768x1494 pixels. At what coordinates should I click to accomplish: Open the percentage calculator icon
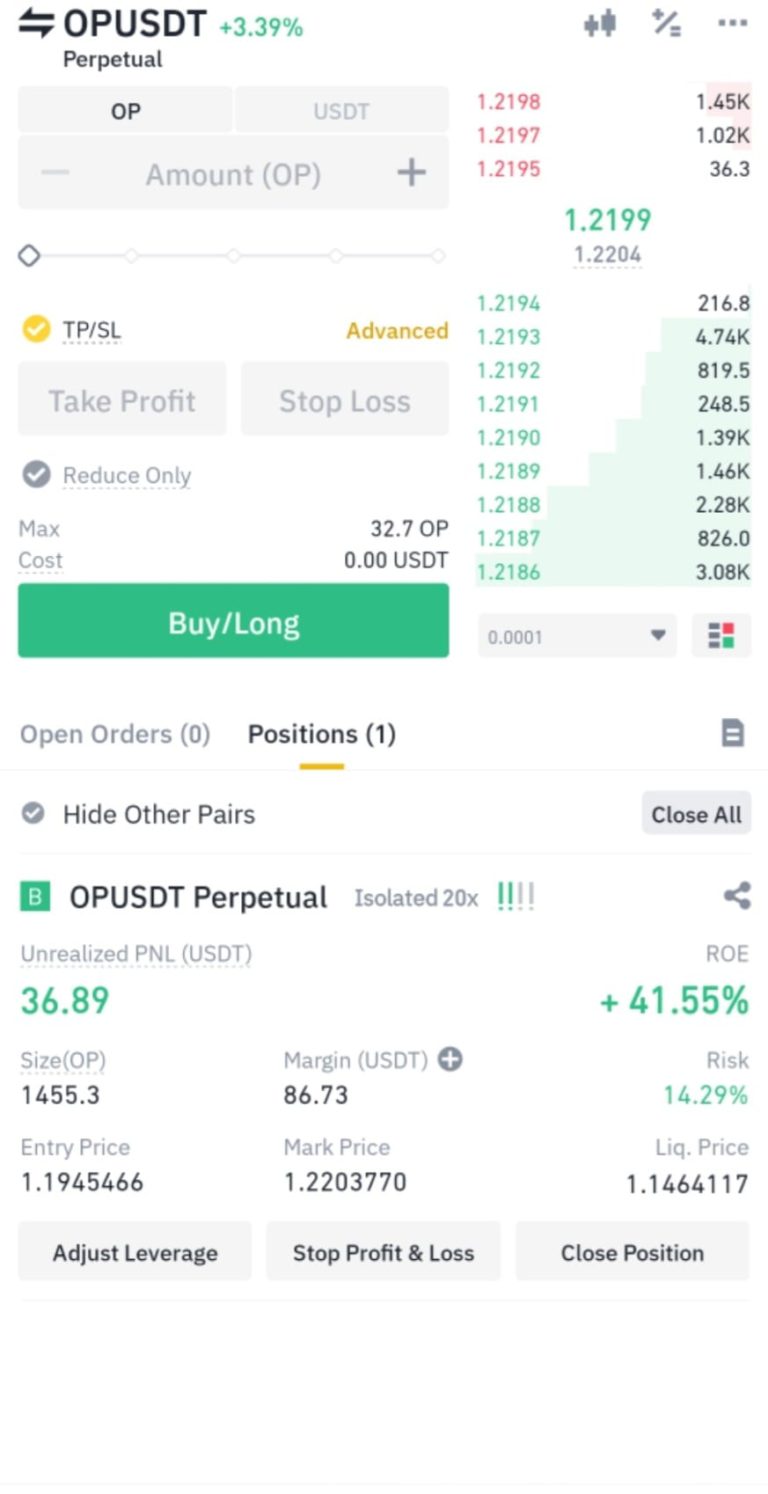coord(667,23)
